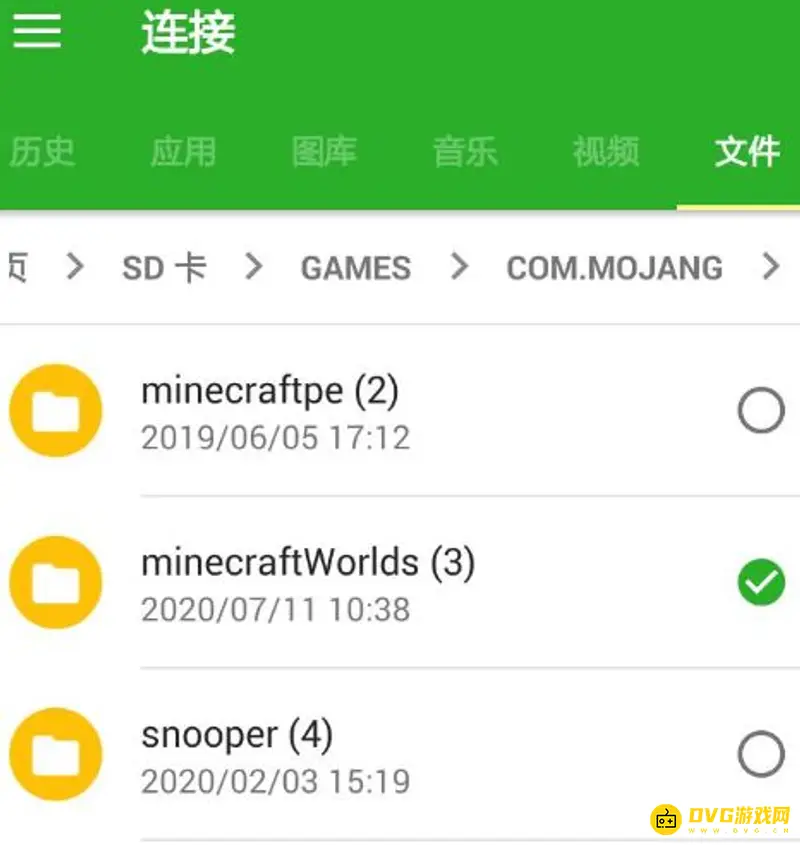Switch to the 图库 tab
The height and width of the screenshot is (845, 800).
[324, 152]
